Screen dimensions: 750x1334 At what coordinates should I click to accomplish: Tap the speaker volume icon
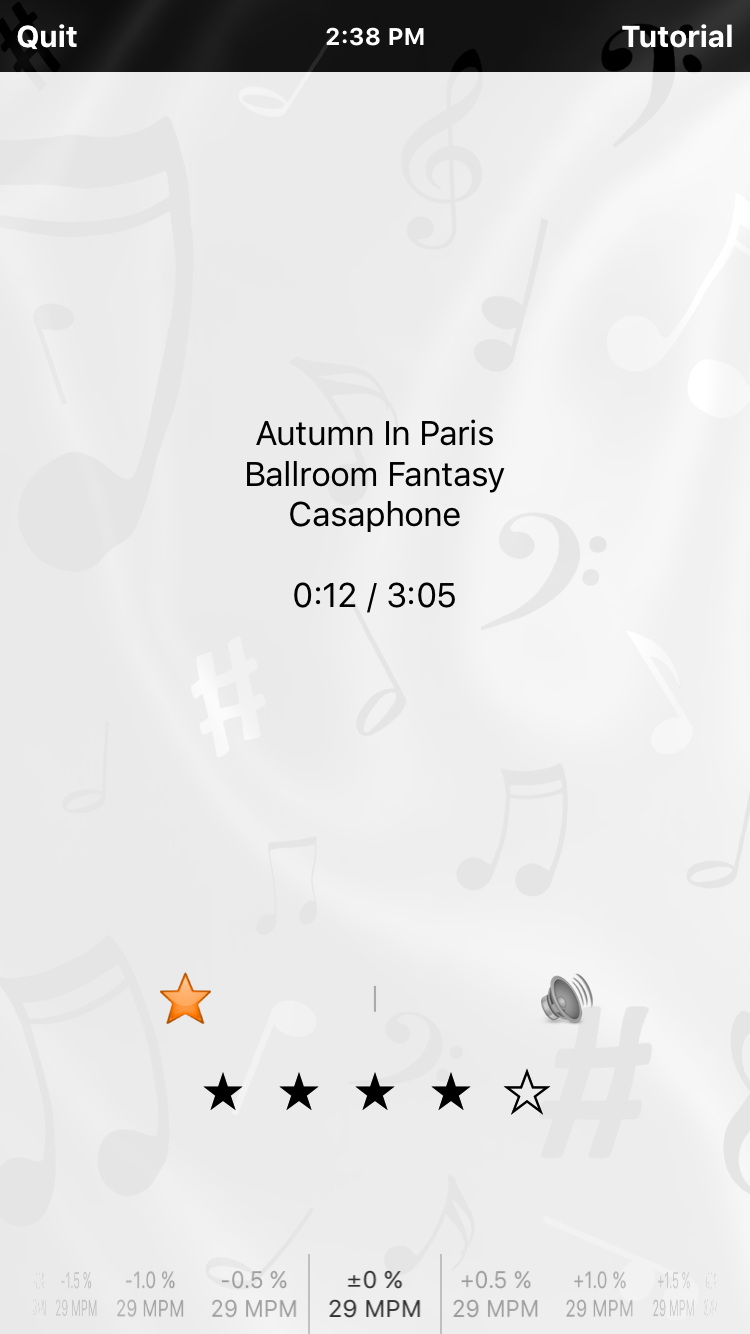[x=567, y=999]
